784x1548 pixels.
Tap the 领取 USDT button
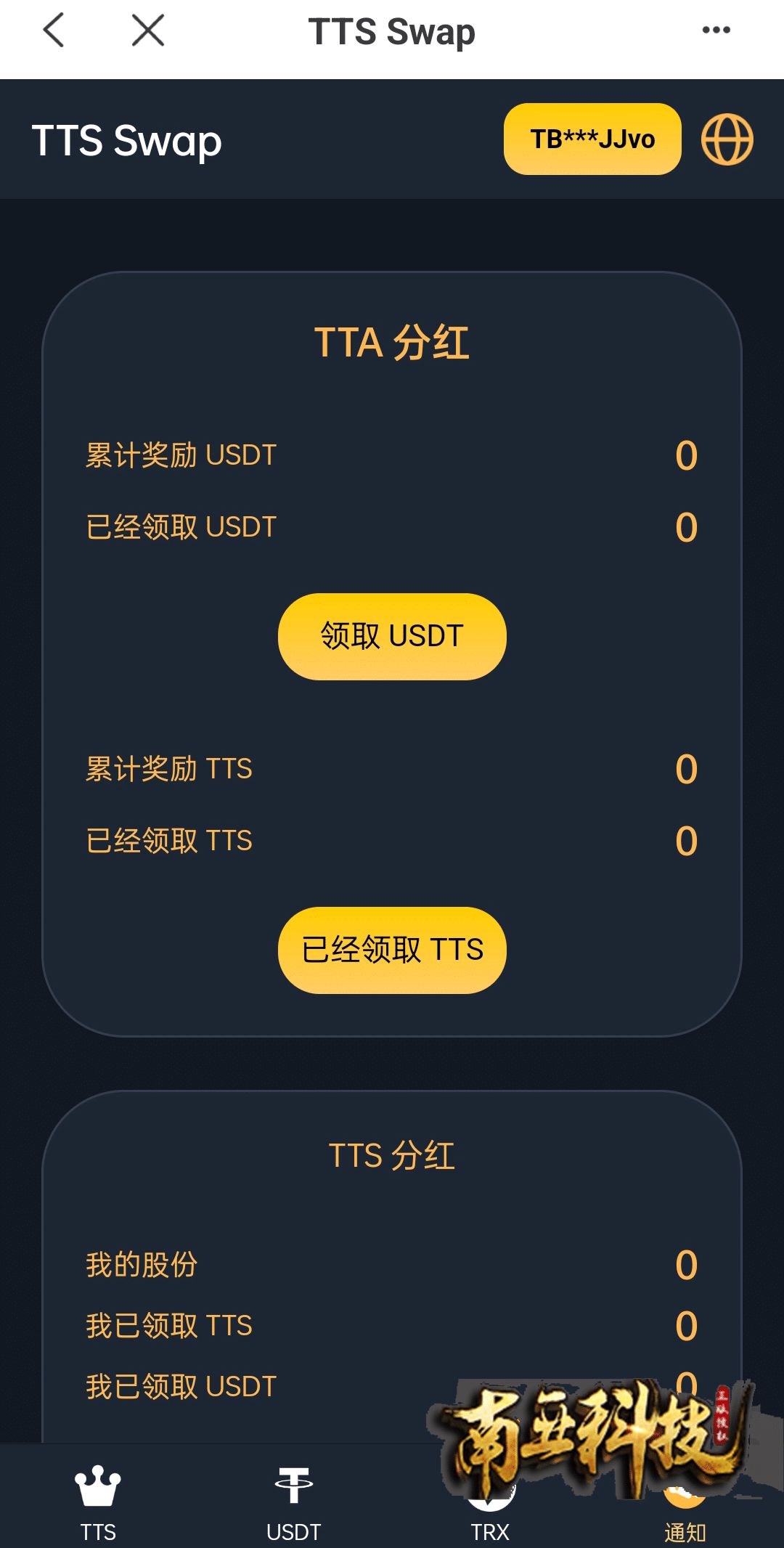click(392, 636)
